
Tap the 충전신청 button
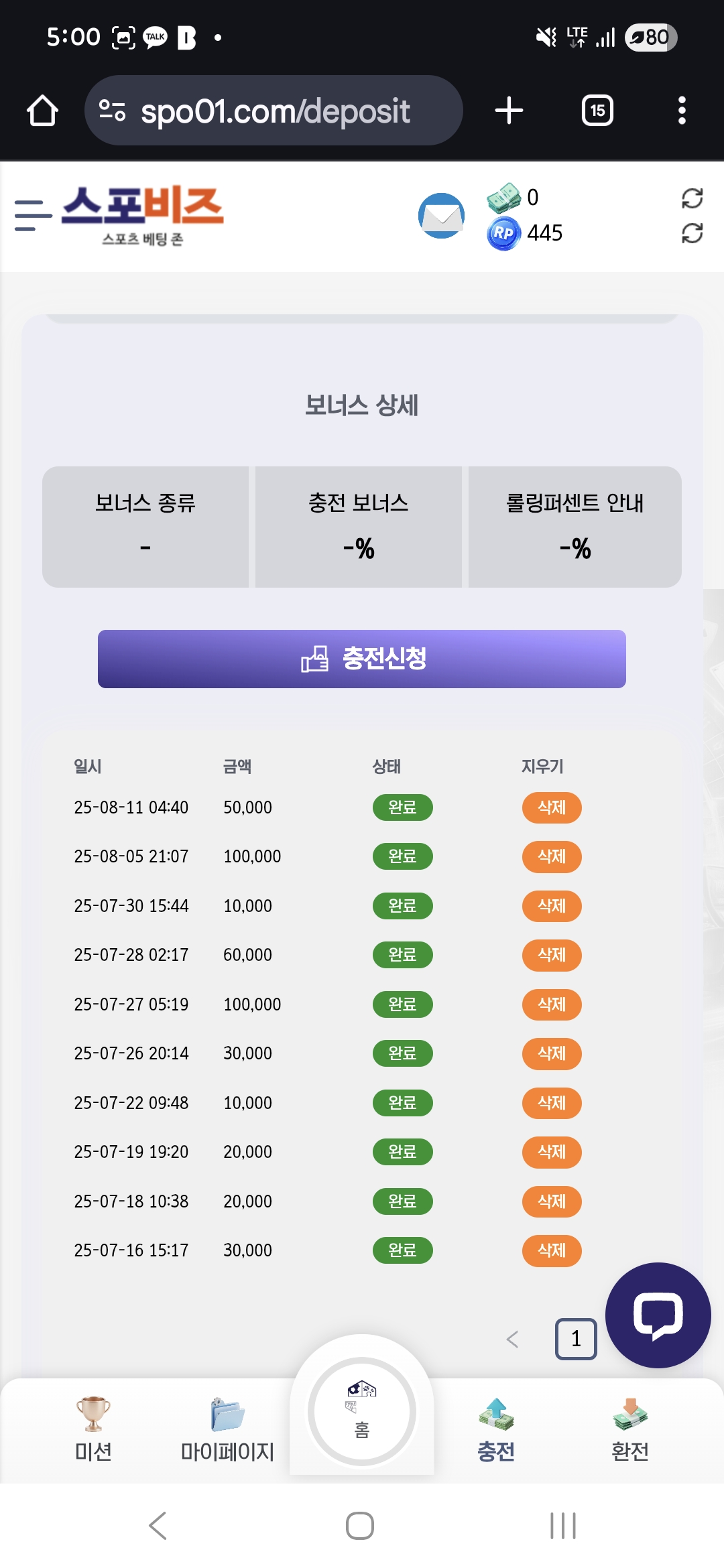point(362,659)
